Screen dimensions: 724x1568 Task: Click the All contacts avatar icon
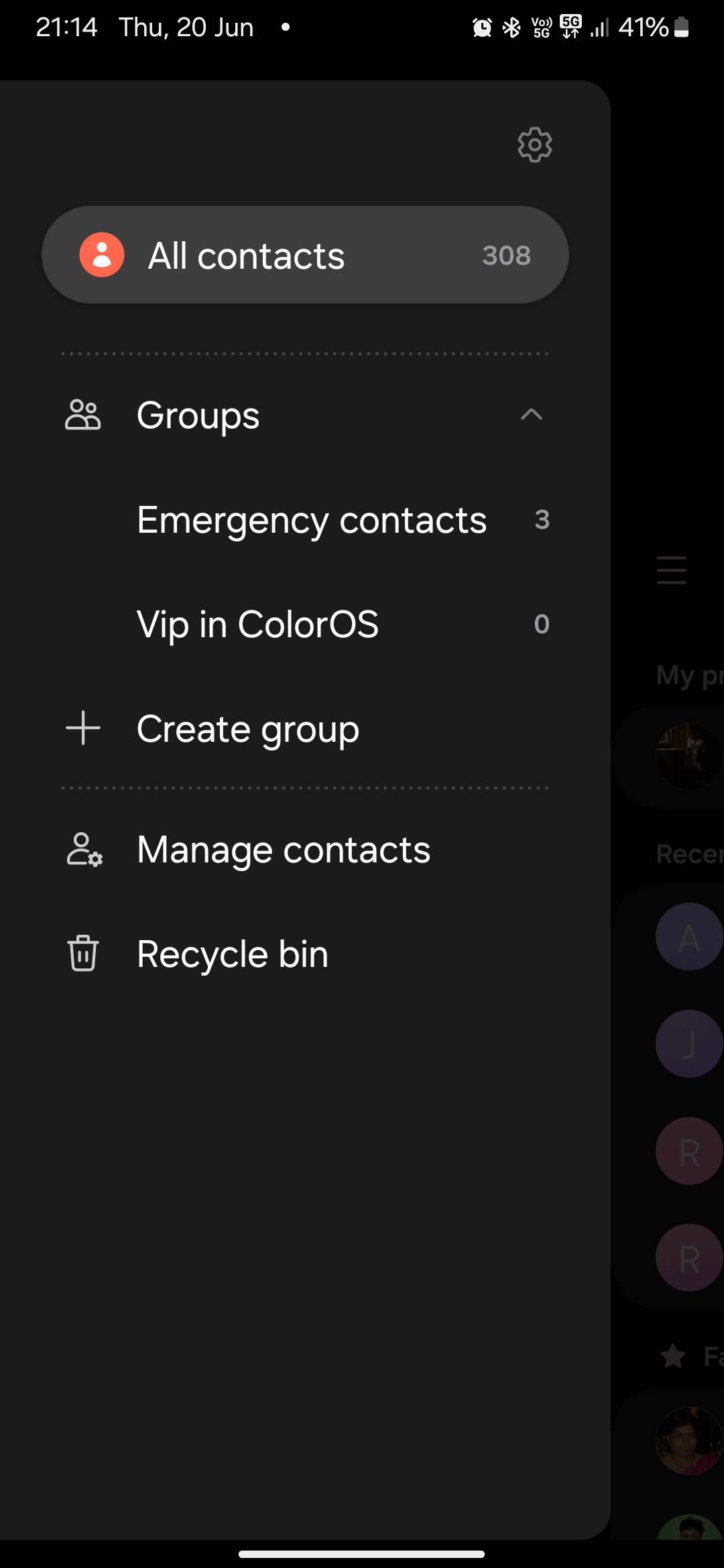[101, 255]
